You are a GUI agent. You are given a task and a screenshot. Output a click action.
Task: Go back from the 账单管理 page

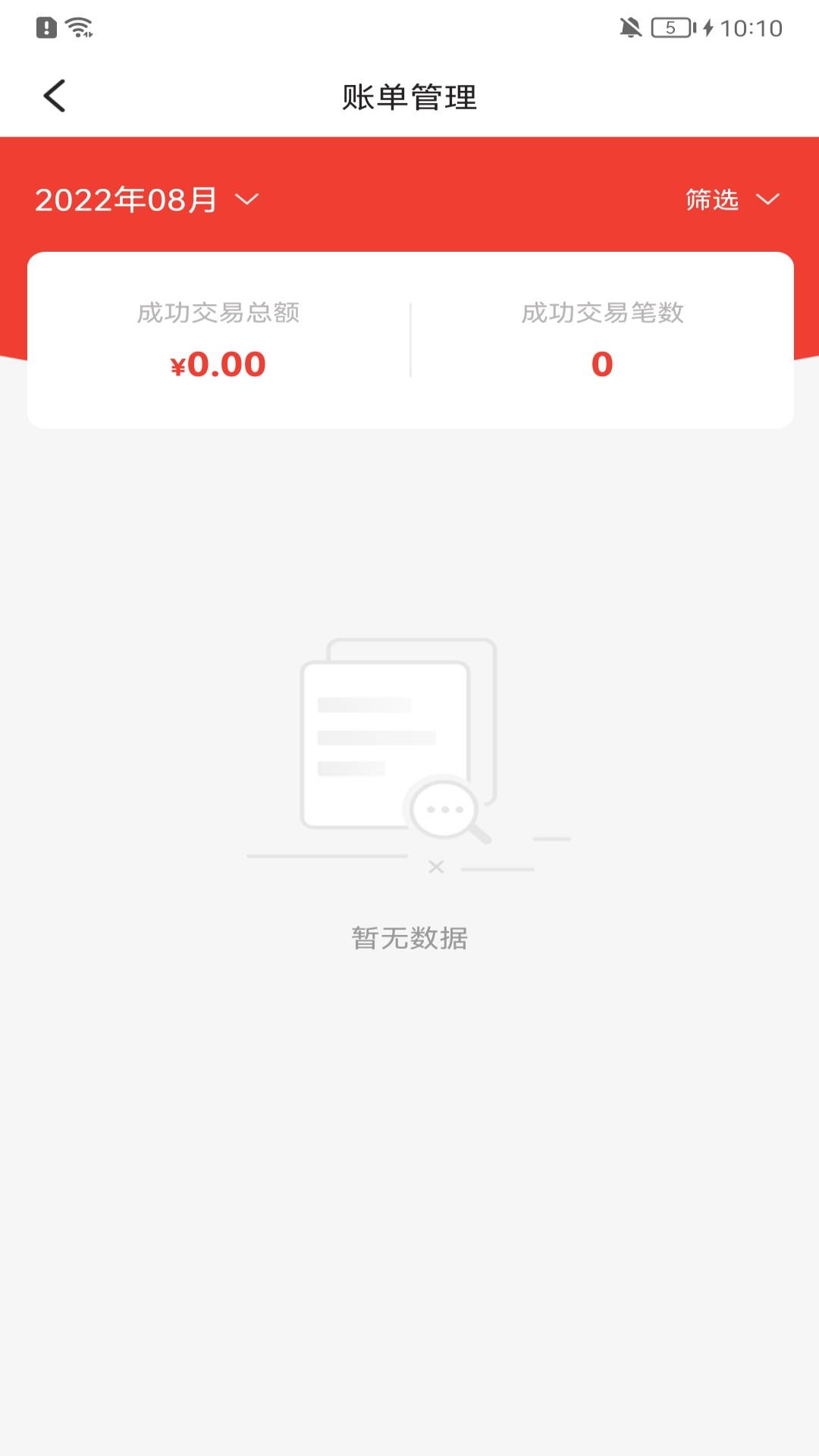click(x=55, y=96)
